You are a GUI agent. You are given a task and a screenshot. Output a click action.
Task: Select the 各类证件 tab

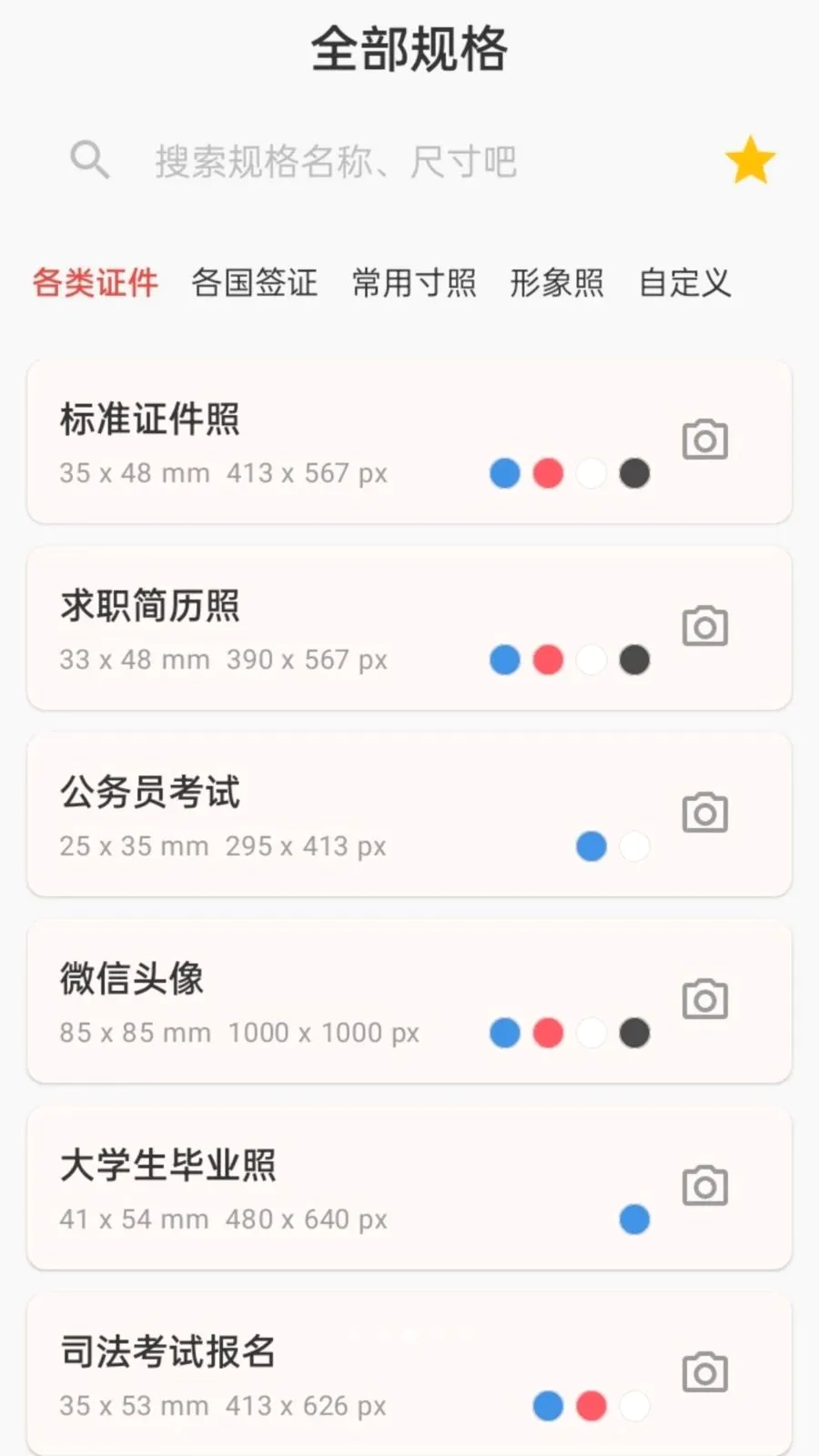96,283
